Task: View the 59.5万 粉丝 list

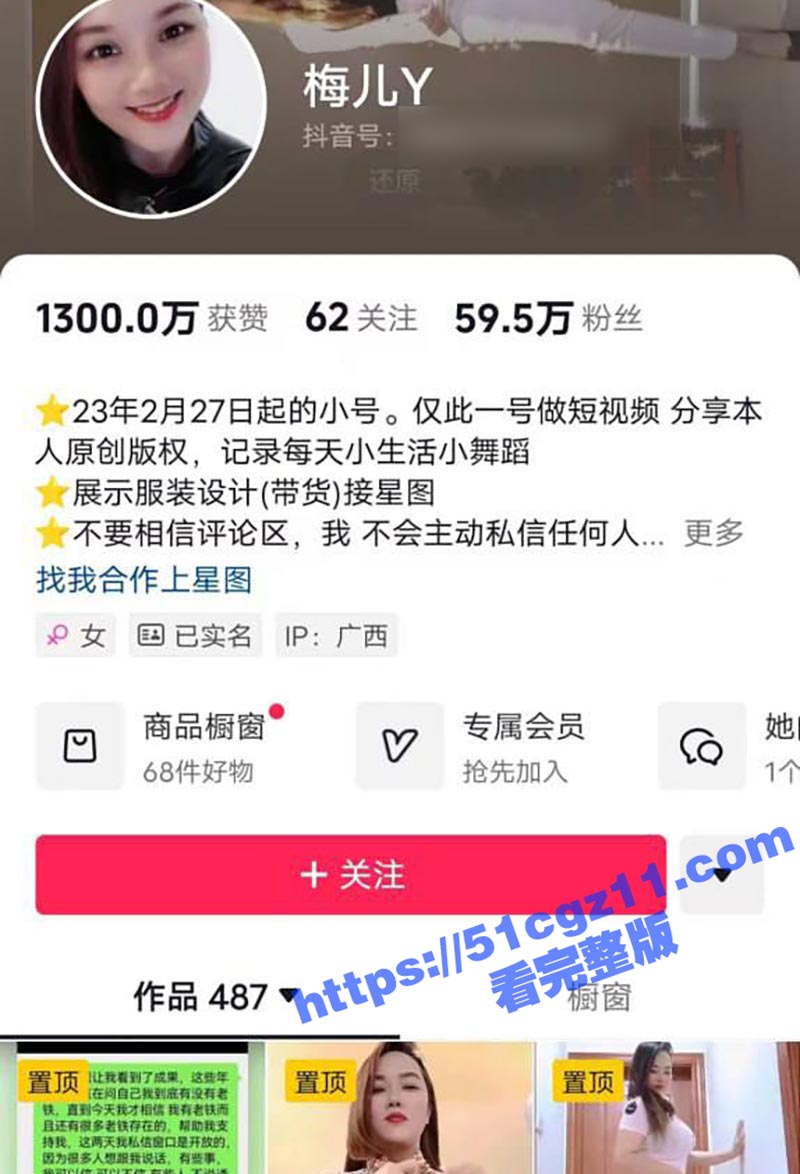Action: coord(547,319)
